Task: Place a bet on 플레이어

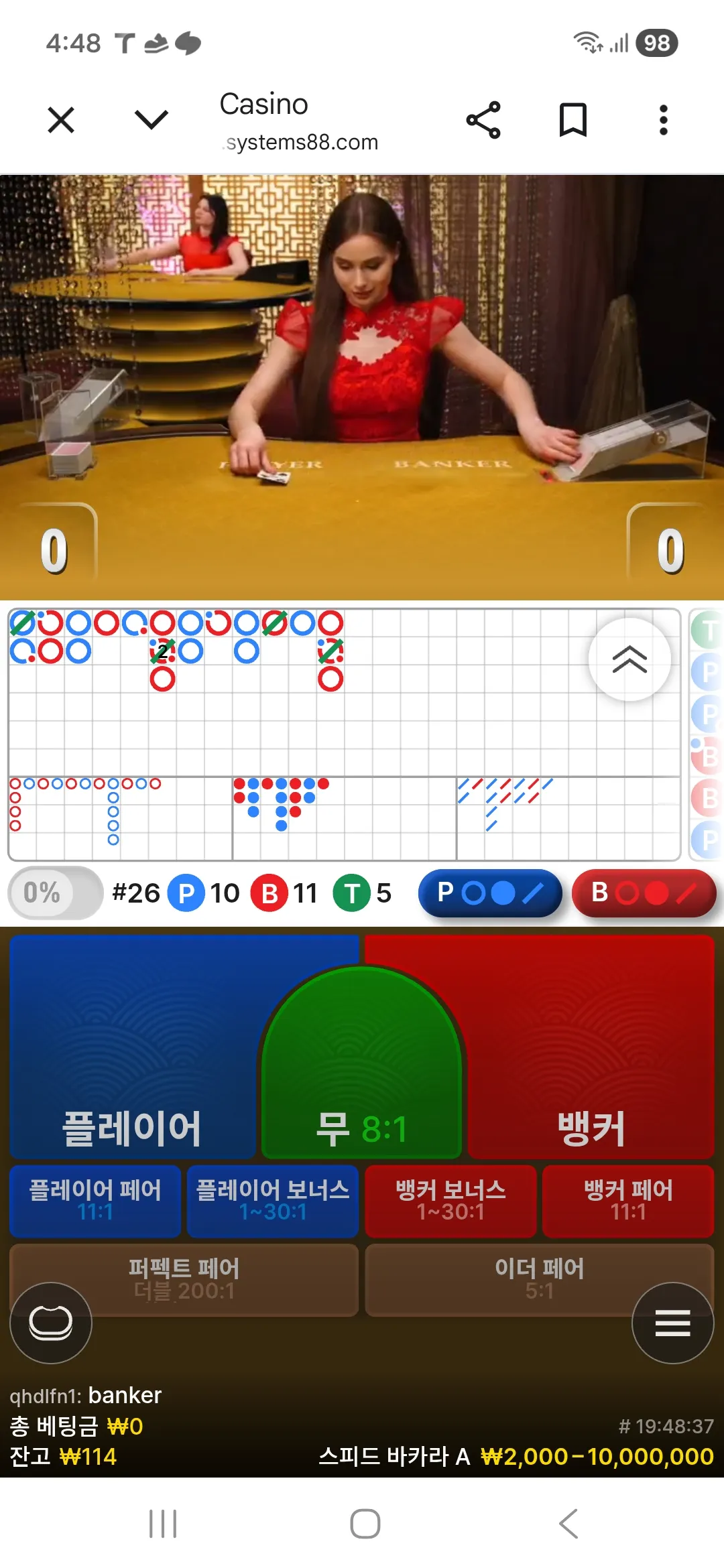Action: (x=133, y=1047)
